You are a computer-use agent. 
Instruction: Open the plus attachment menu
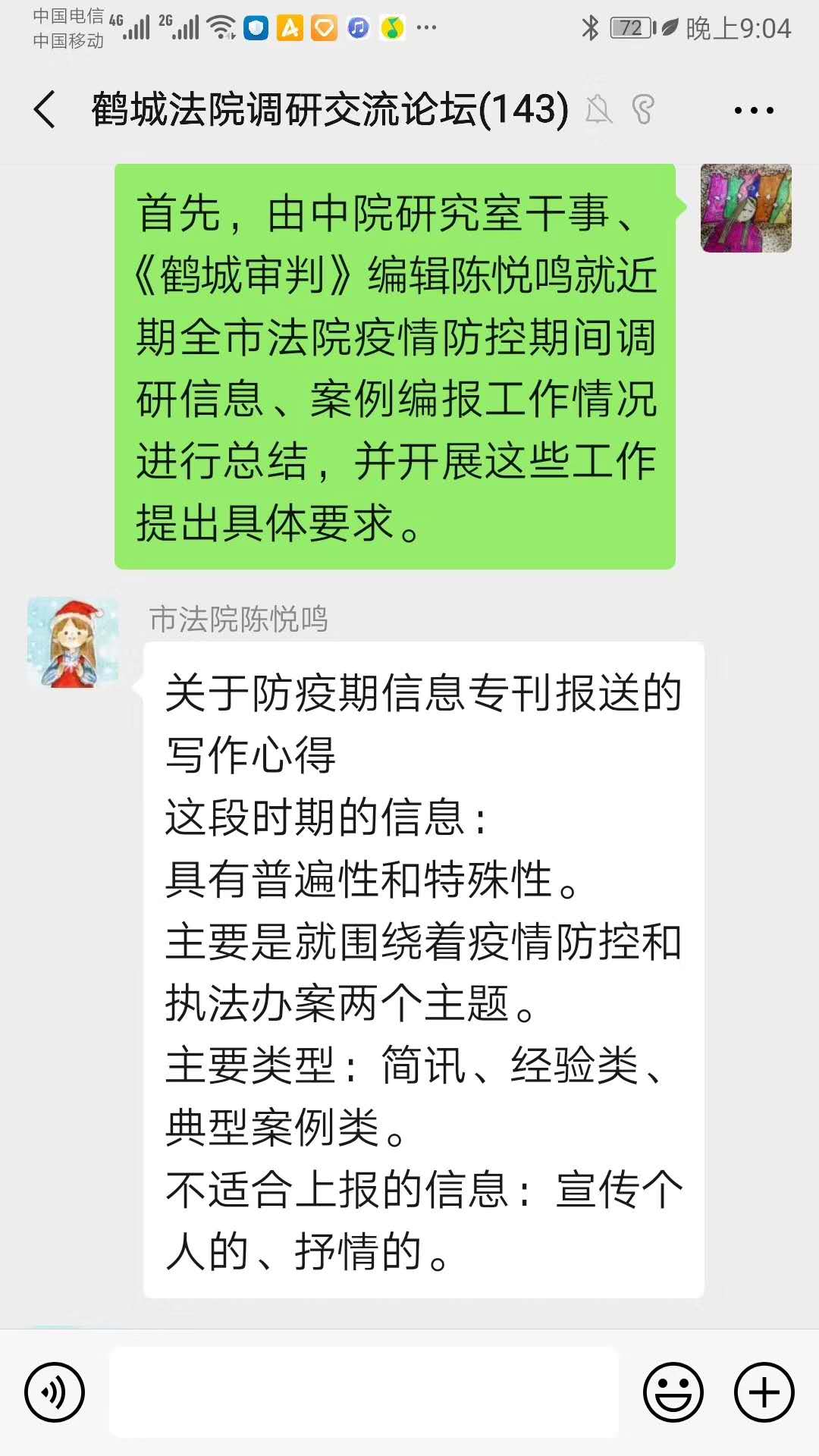click(764, 1392)
